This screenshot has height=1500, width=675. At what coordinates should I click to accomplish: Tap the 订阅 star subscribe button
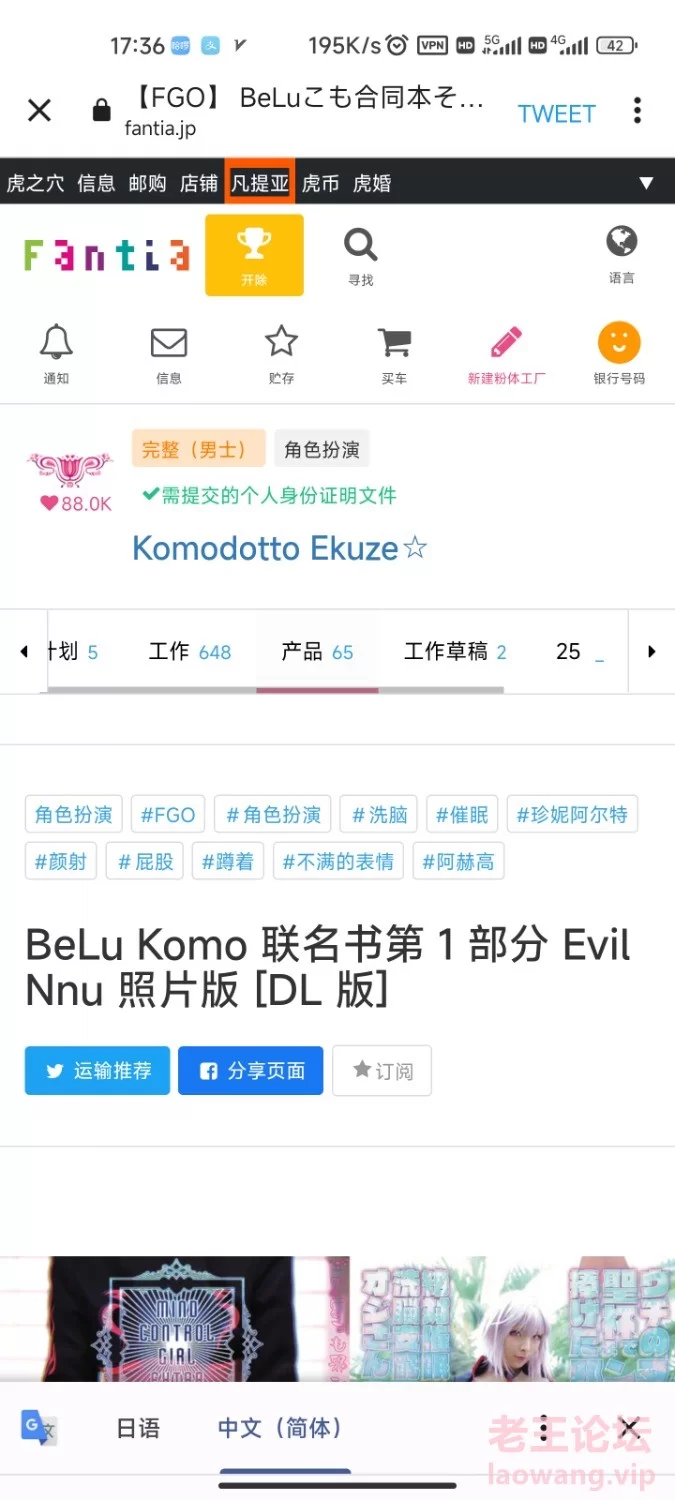pyautogui.click(x=382, y=1071)
